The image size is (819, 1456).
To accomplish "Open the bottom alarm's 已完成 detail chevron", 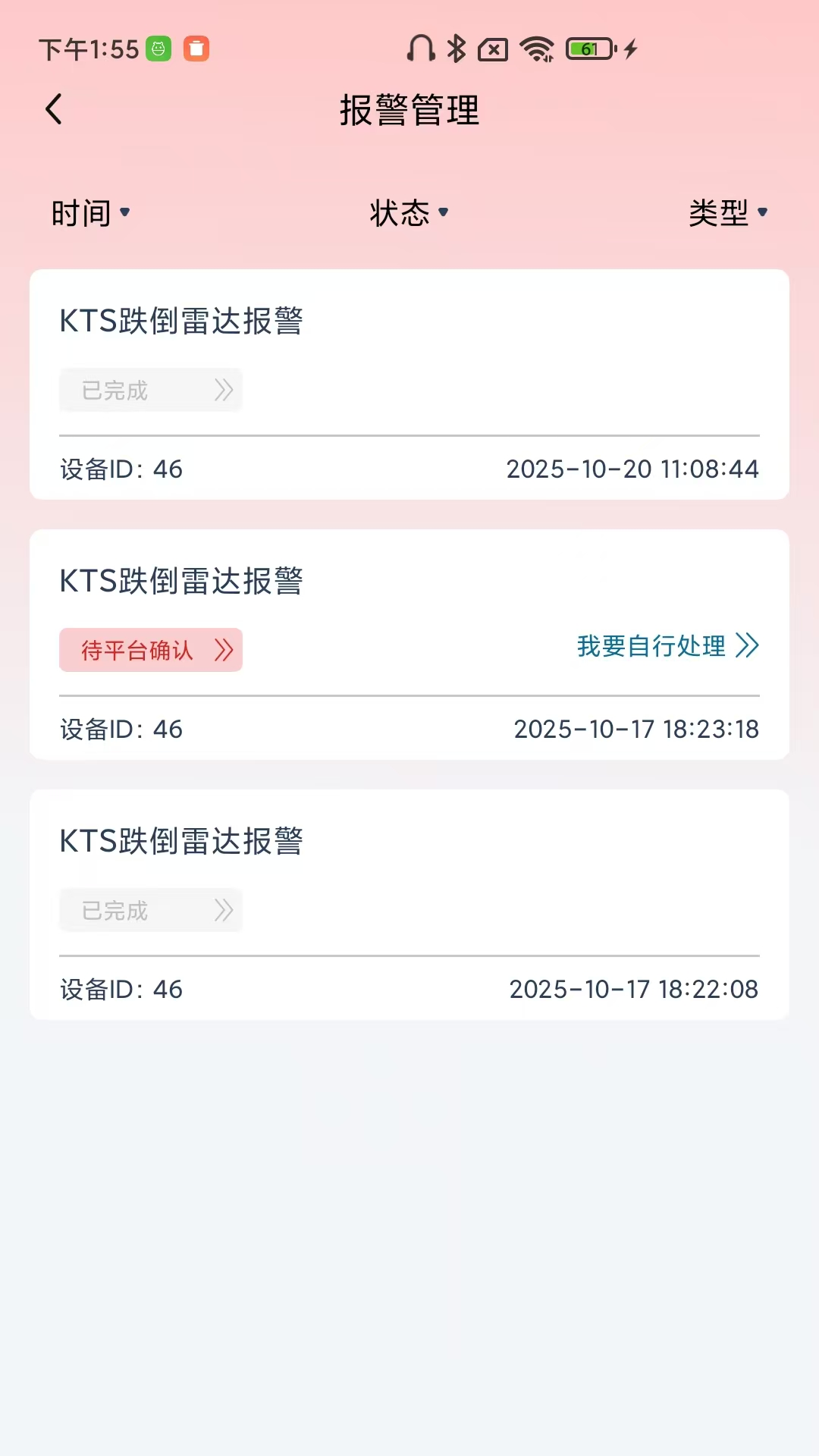I will [x=224, y=910].
